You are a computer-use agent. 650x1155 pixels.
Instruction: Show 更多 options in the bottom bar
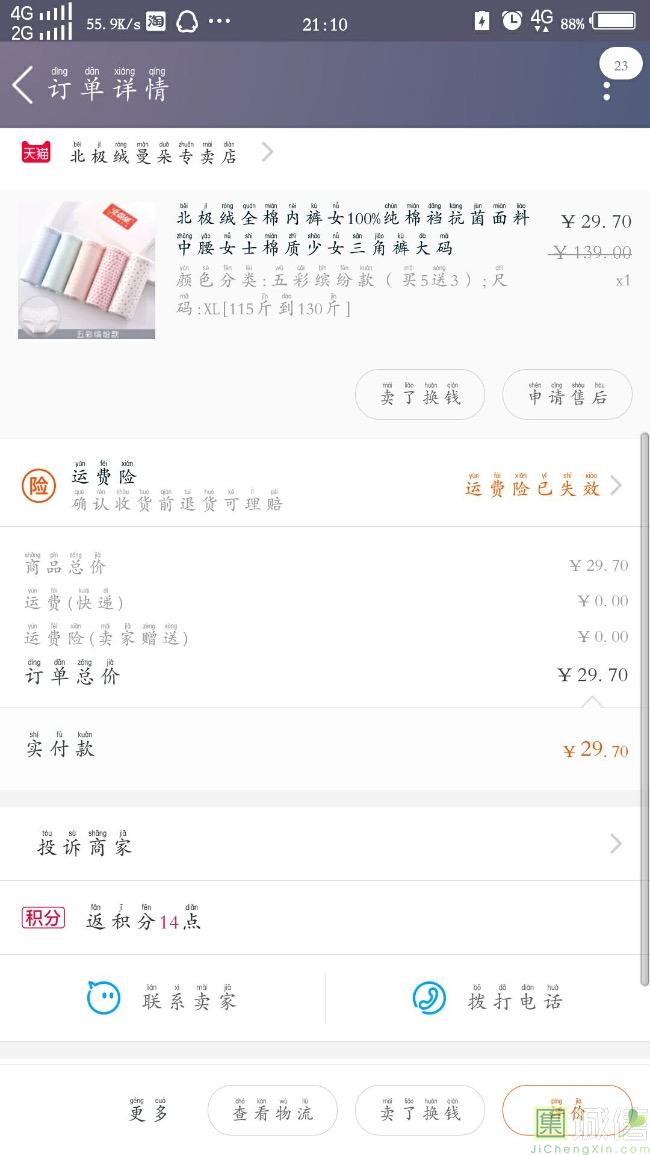pos(148,1110)
